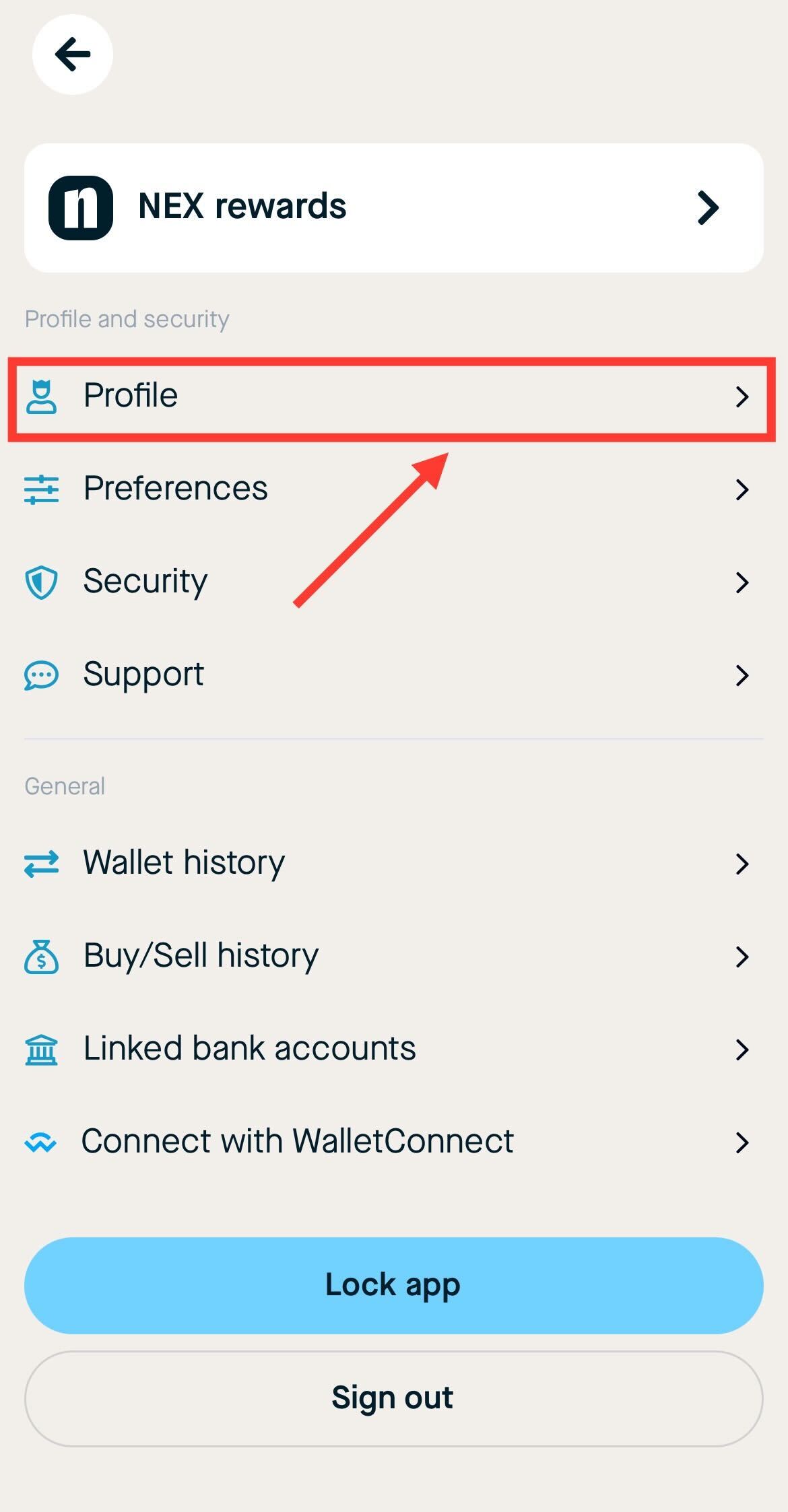Open the Profile row
The width and height of the screenshot is (788, 1512).
[x=394, y=396]
